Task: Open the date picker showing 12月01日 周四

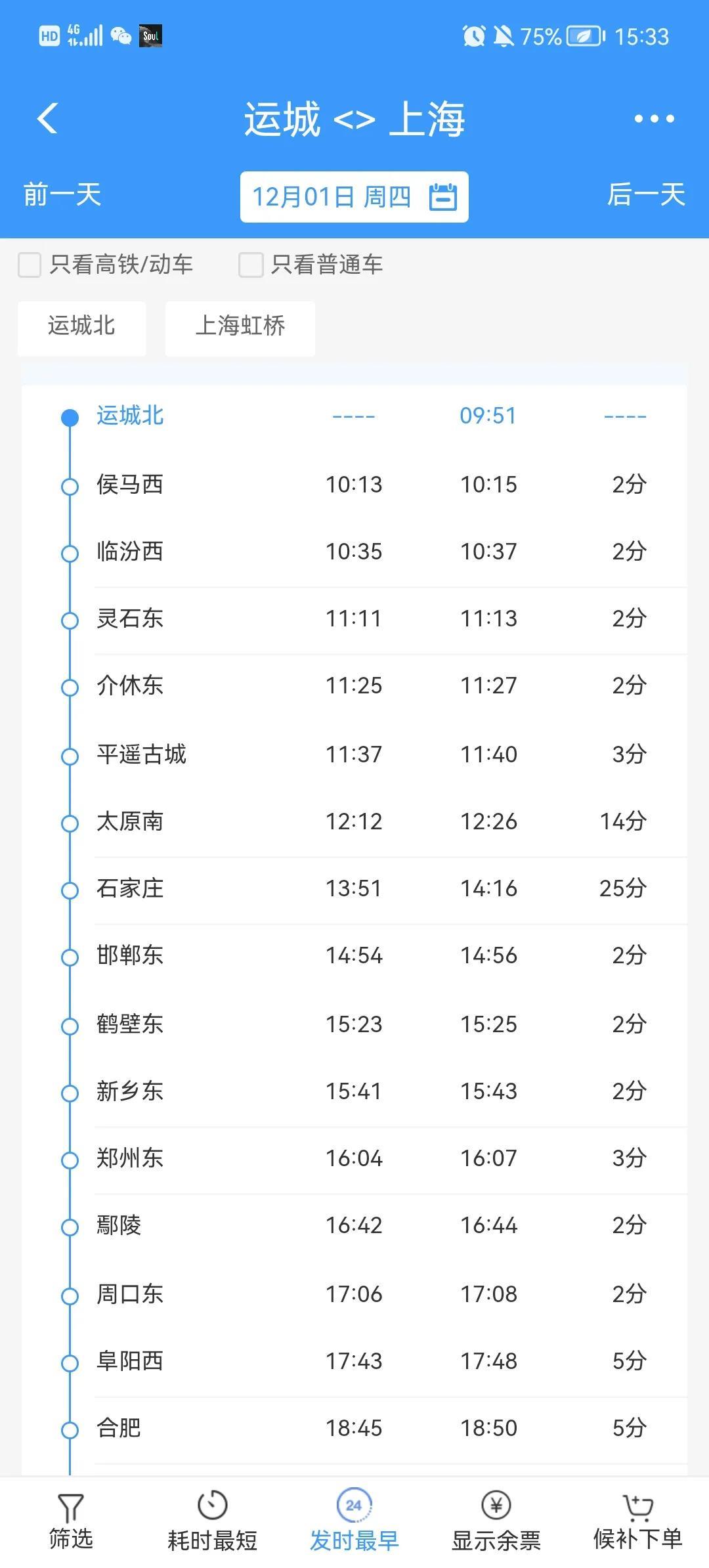Action: (354, 197)
